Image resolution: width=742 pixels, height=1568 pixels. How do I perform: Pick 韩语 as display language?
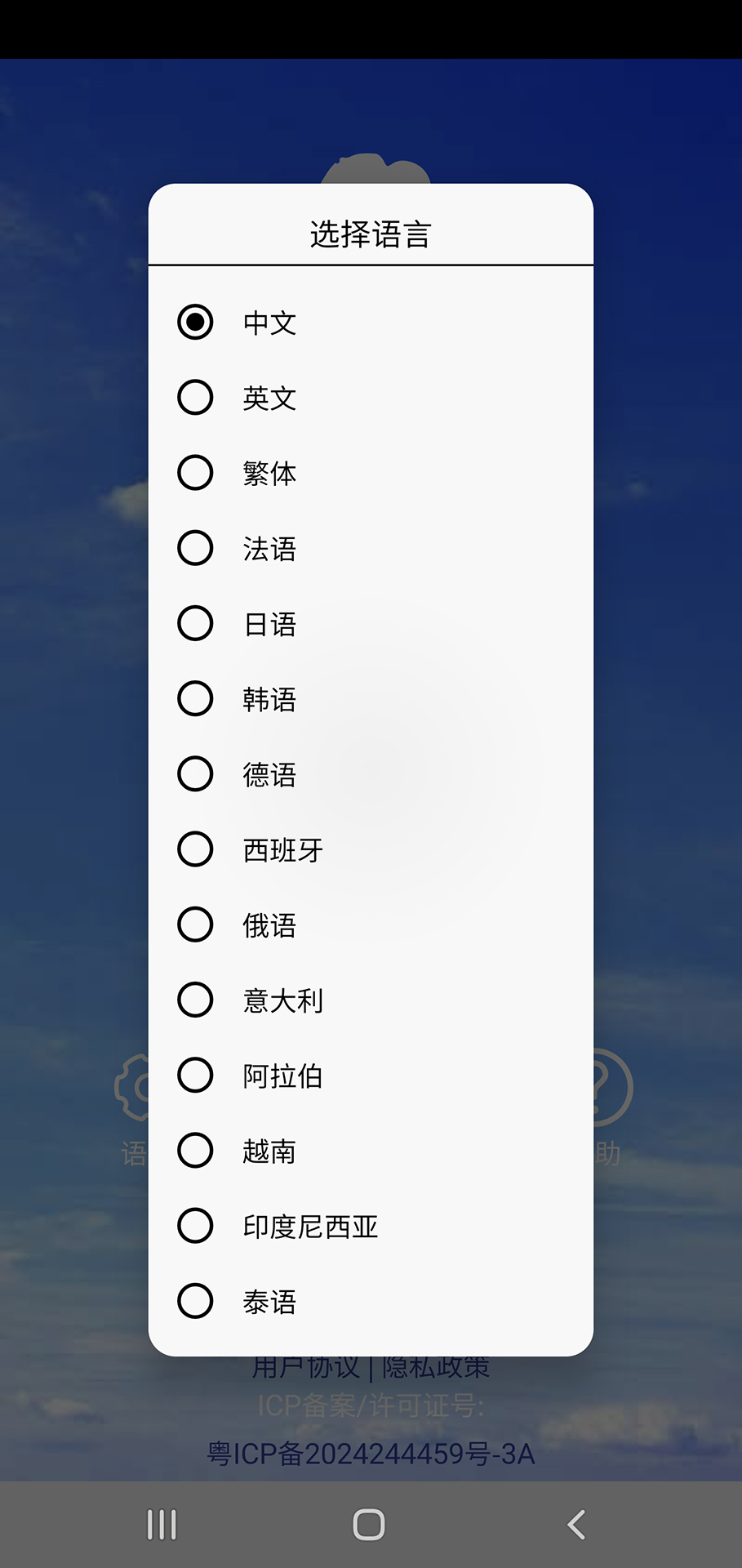coord(269,698)
